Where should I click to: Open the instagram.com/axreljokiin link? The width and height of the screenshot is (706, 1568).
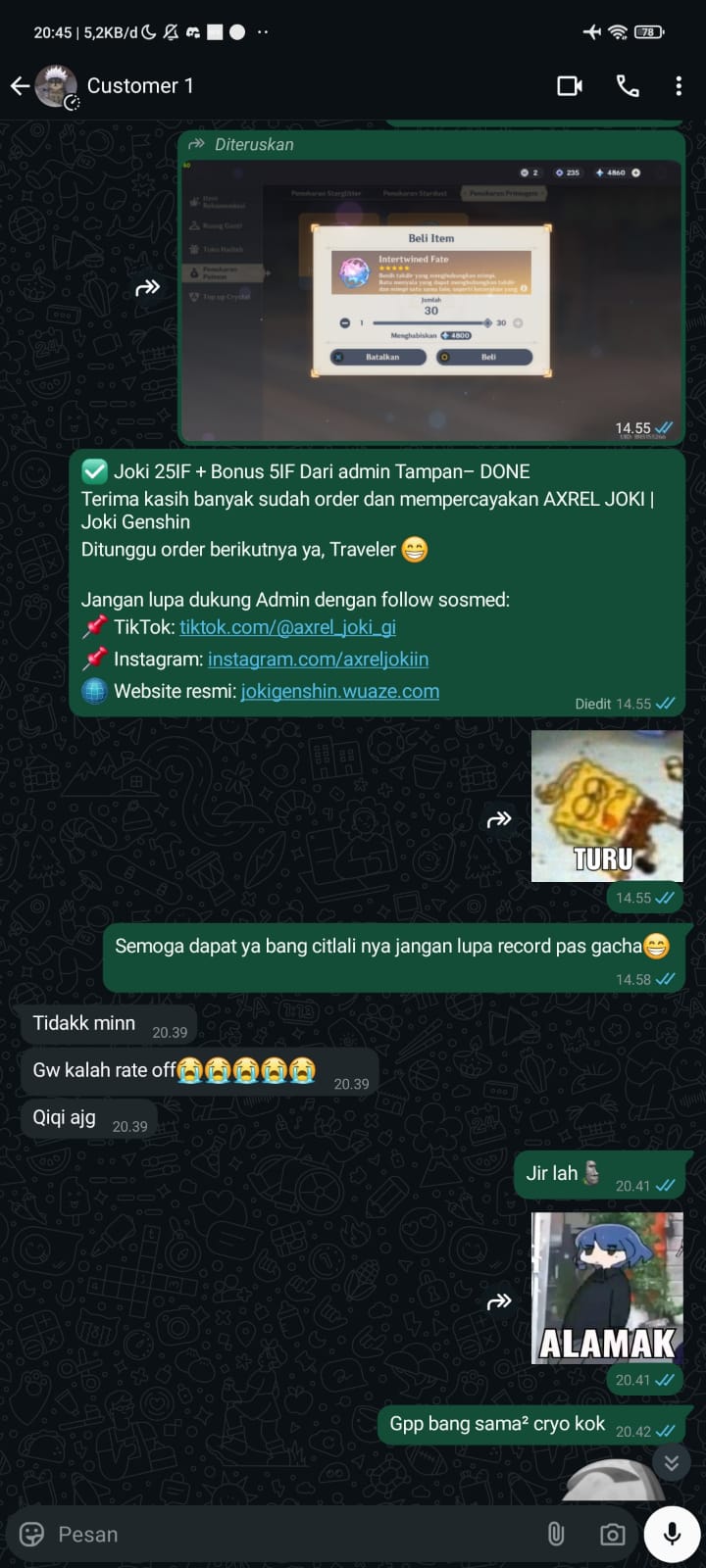pos(318,660)
